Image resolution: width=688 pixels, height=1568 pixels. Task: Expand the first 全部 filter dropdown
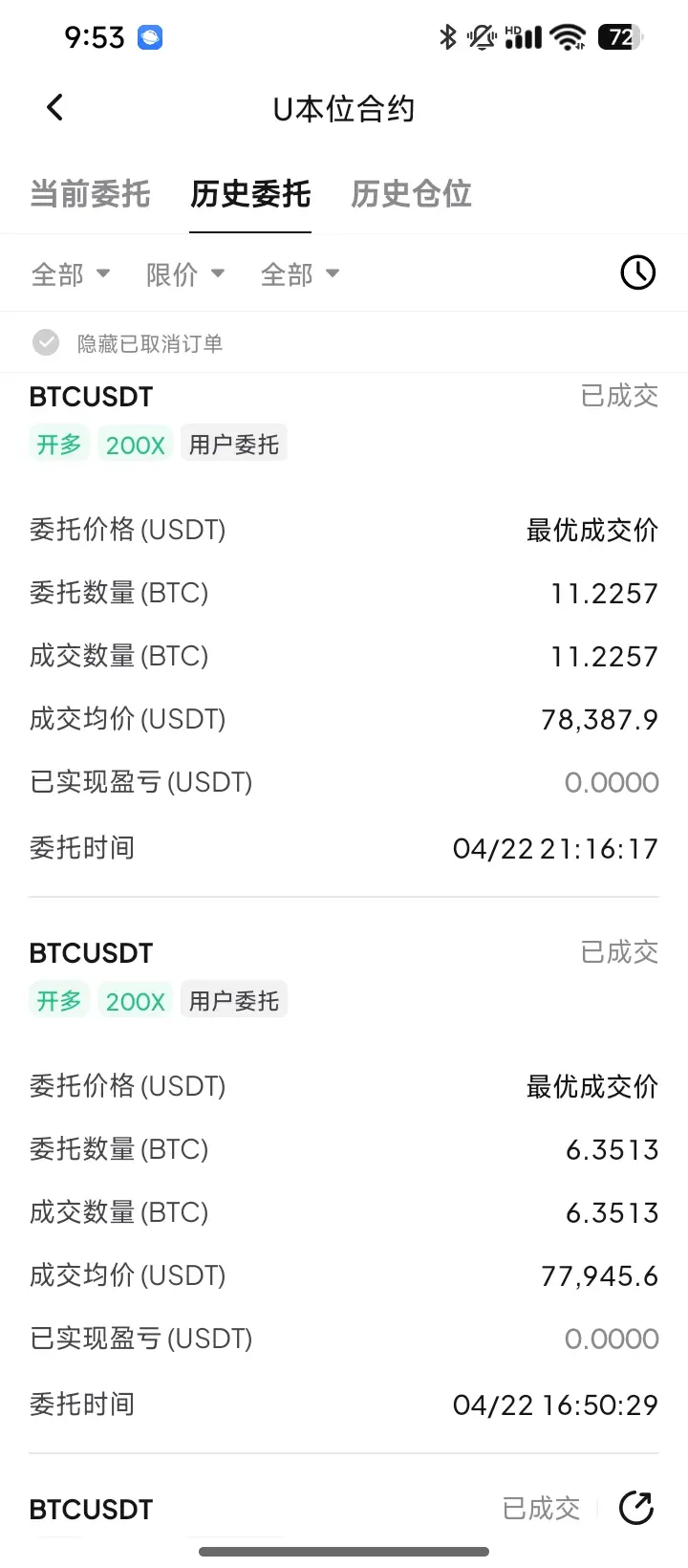(x=71, y=274)
